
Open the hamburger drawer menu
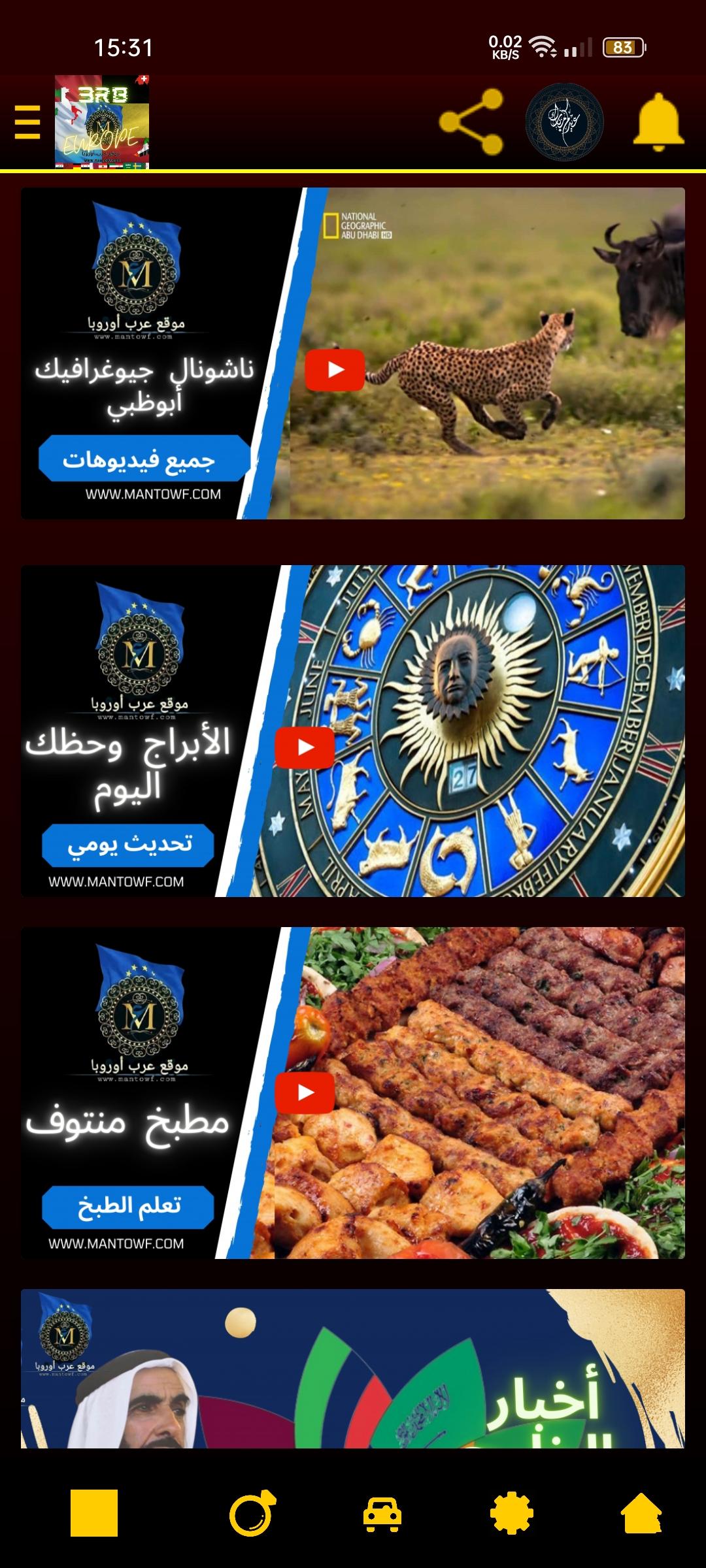[27, 122]
